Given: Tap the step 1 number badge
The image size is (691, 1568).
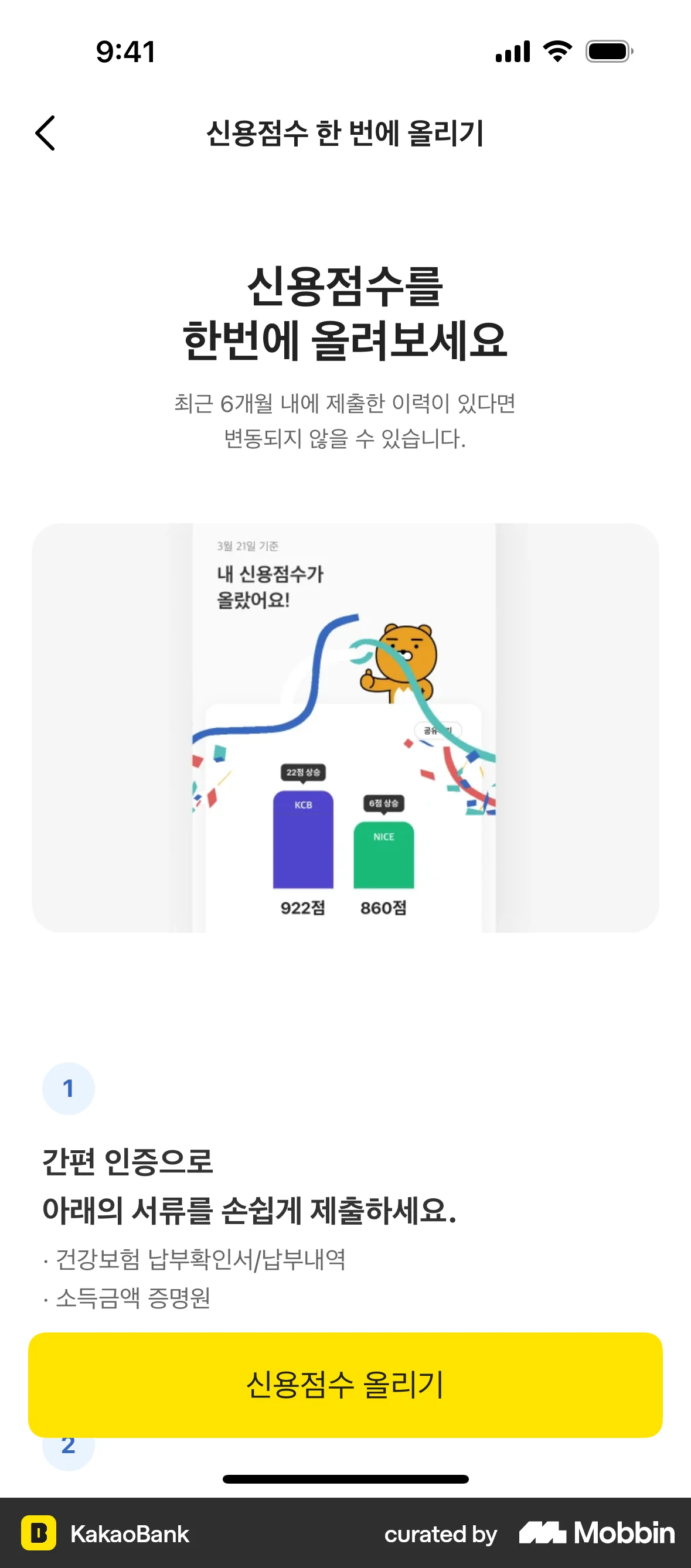Looking at the screenshot, I should 69,1088.
